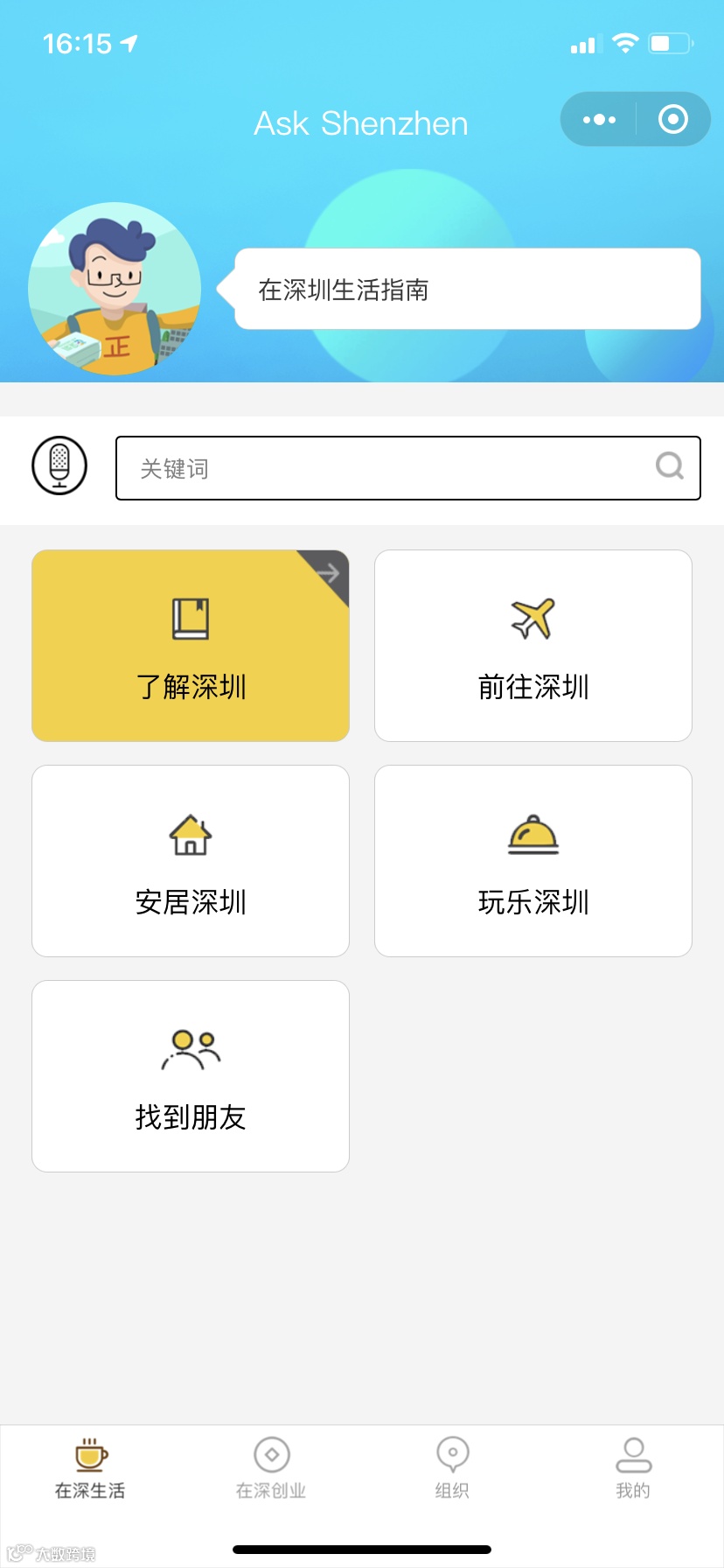The width and height of the screenshot is (724, 1568).
Task: Go to the 组织 tab
Action: (x=452, y=1469)
